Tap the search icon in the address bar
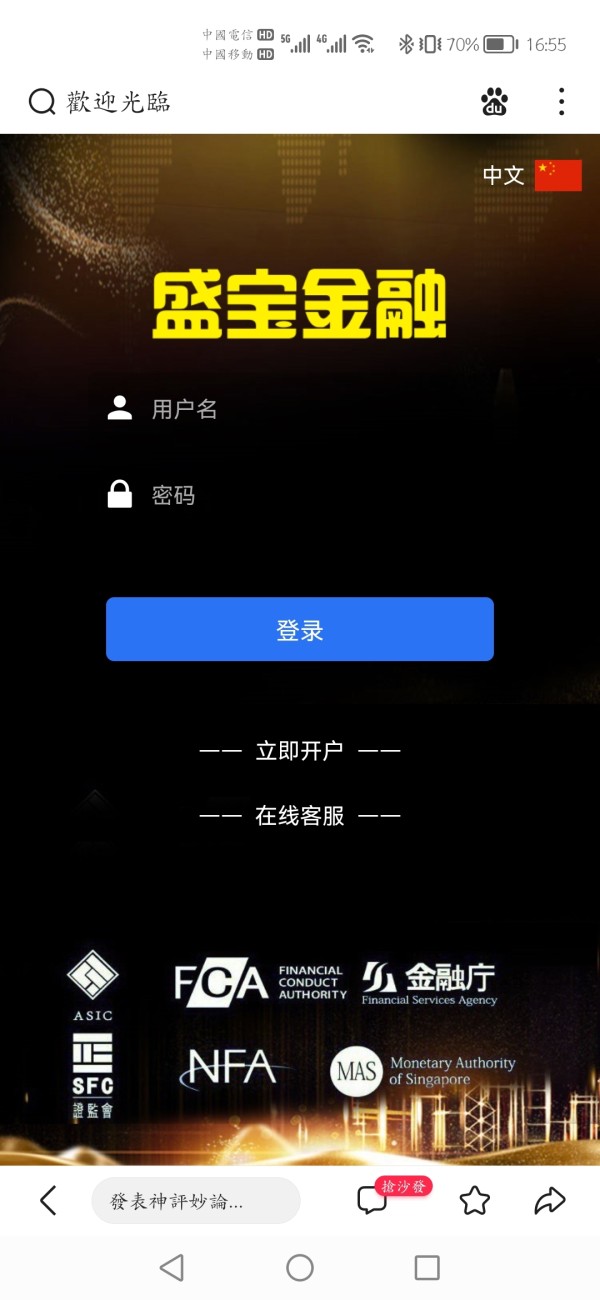 tap(42, 102)
